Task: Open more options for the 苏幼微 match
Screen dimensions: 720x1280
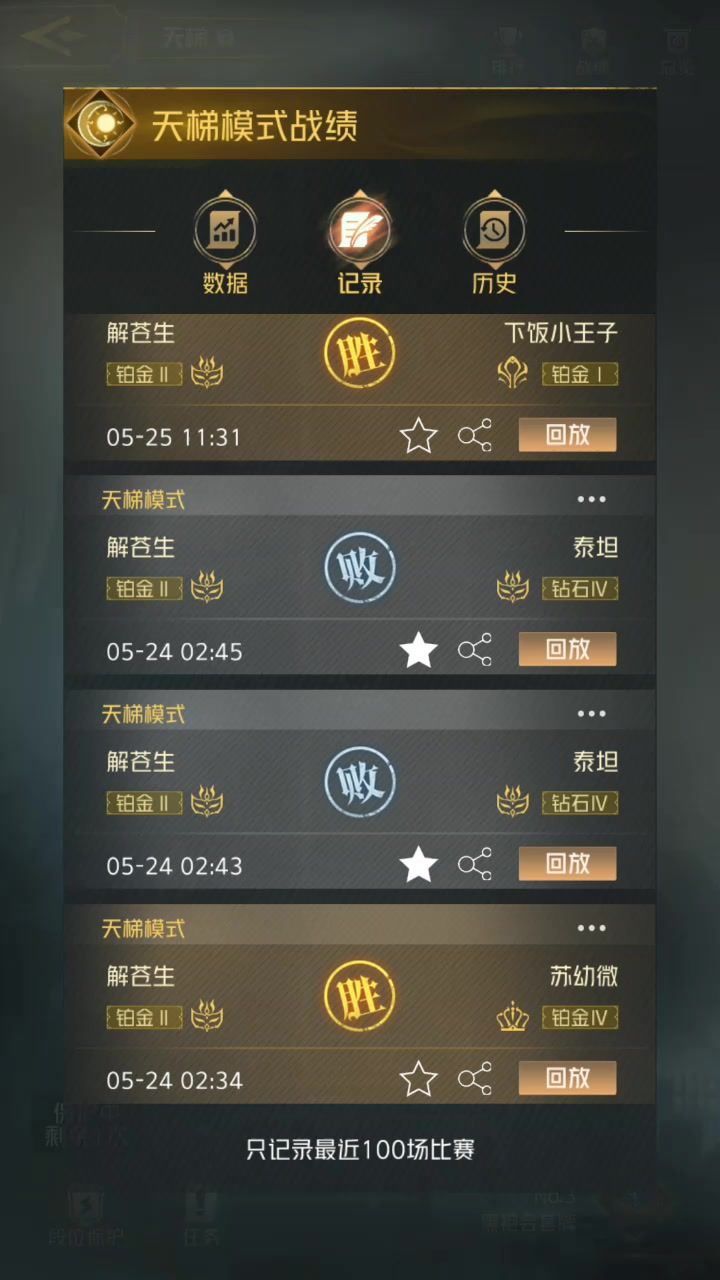Action: (591, 928)
